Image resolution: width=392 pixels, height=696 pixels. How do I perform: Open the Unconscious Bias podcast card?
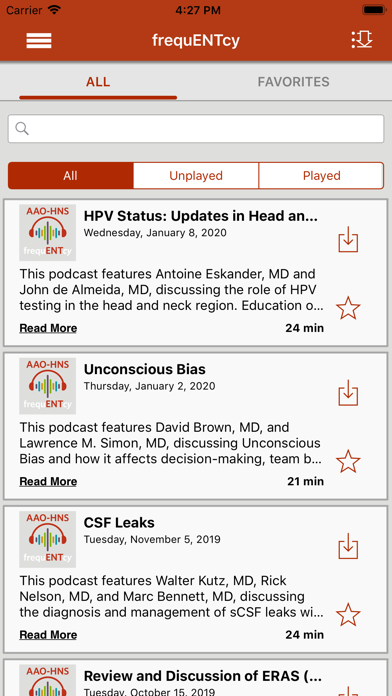pyautogui.click(x=196, y=426)
